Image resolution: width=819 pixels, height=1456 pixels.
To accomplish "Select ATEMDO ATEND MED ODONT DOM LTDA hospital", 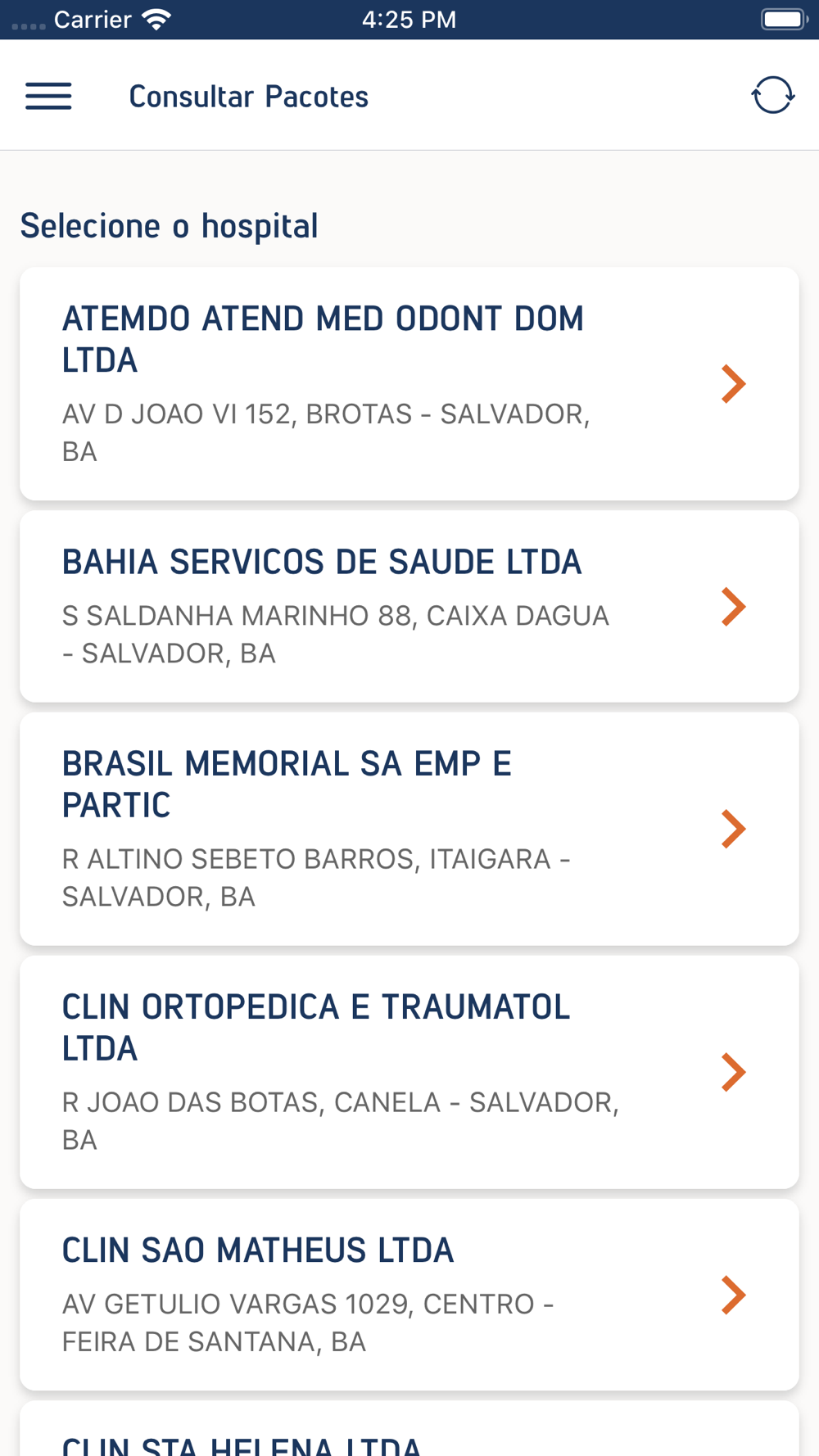I will click(x=409, y=383).
